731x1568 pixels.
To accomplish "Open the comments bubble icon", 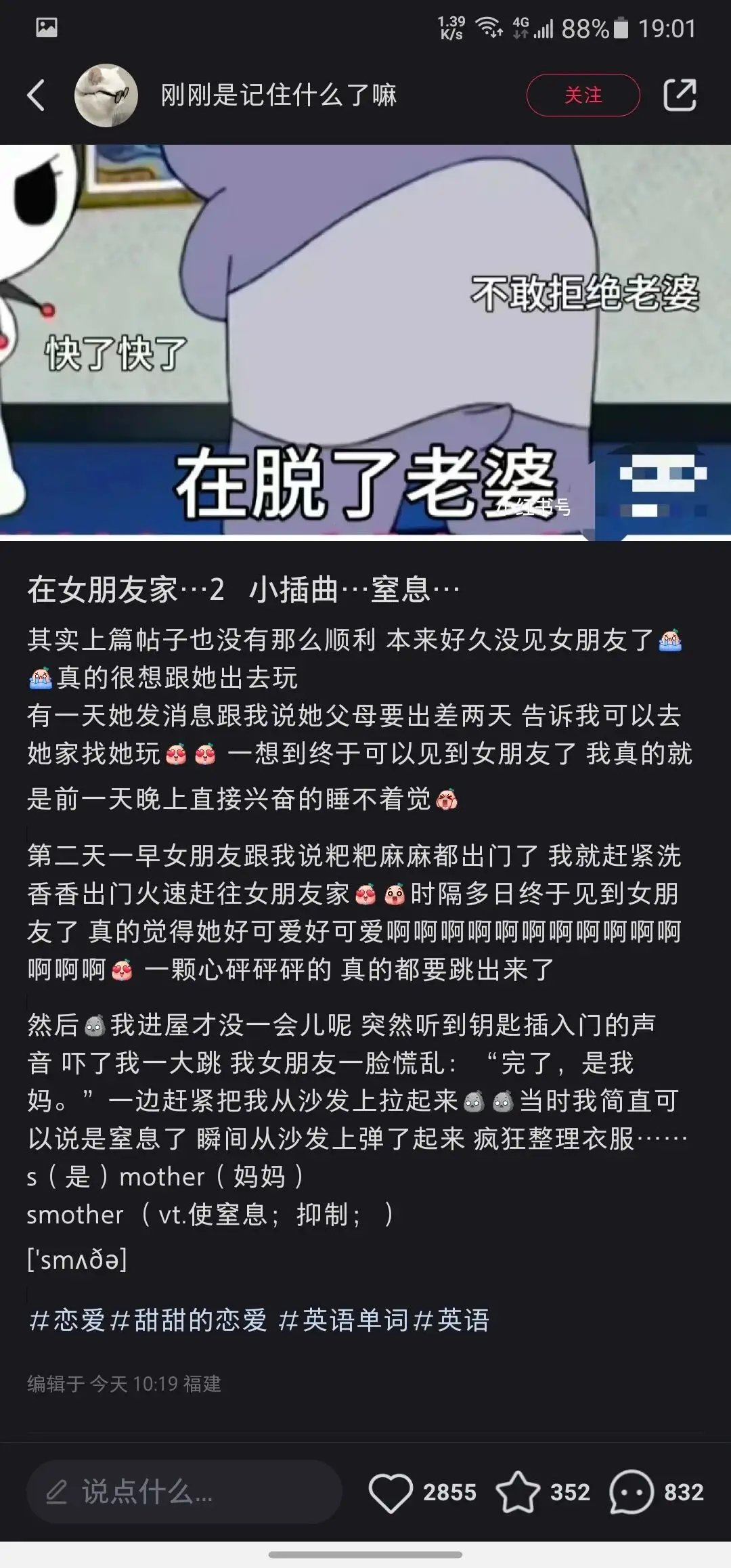I will click(631, 1491).
